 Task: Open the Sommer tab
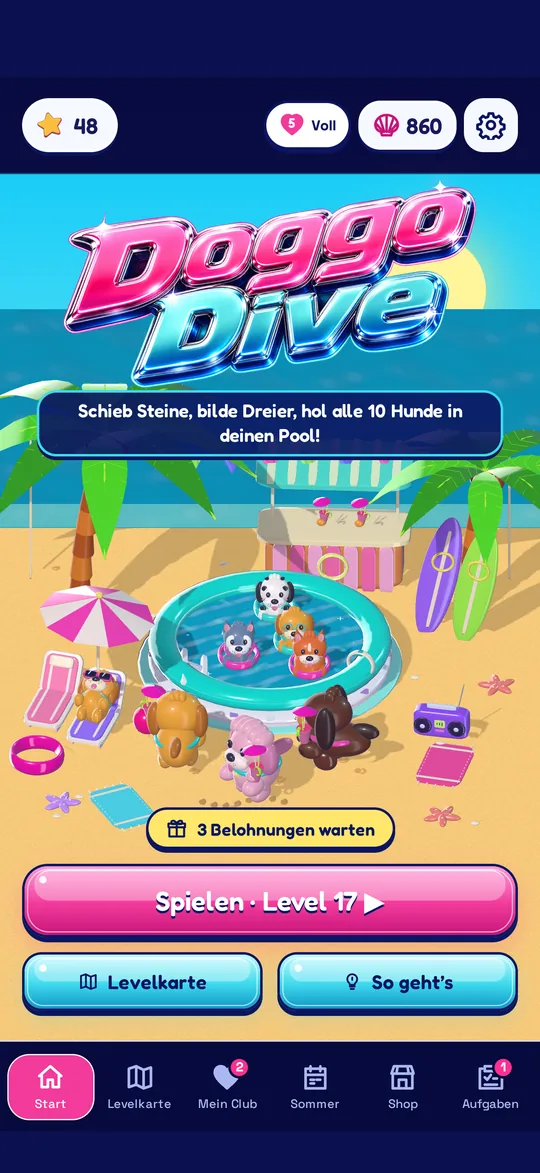coord(315,1087)
